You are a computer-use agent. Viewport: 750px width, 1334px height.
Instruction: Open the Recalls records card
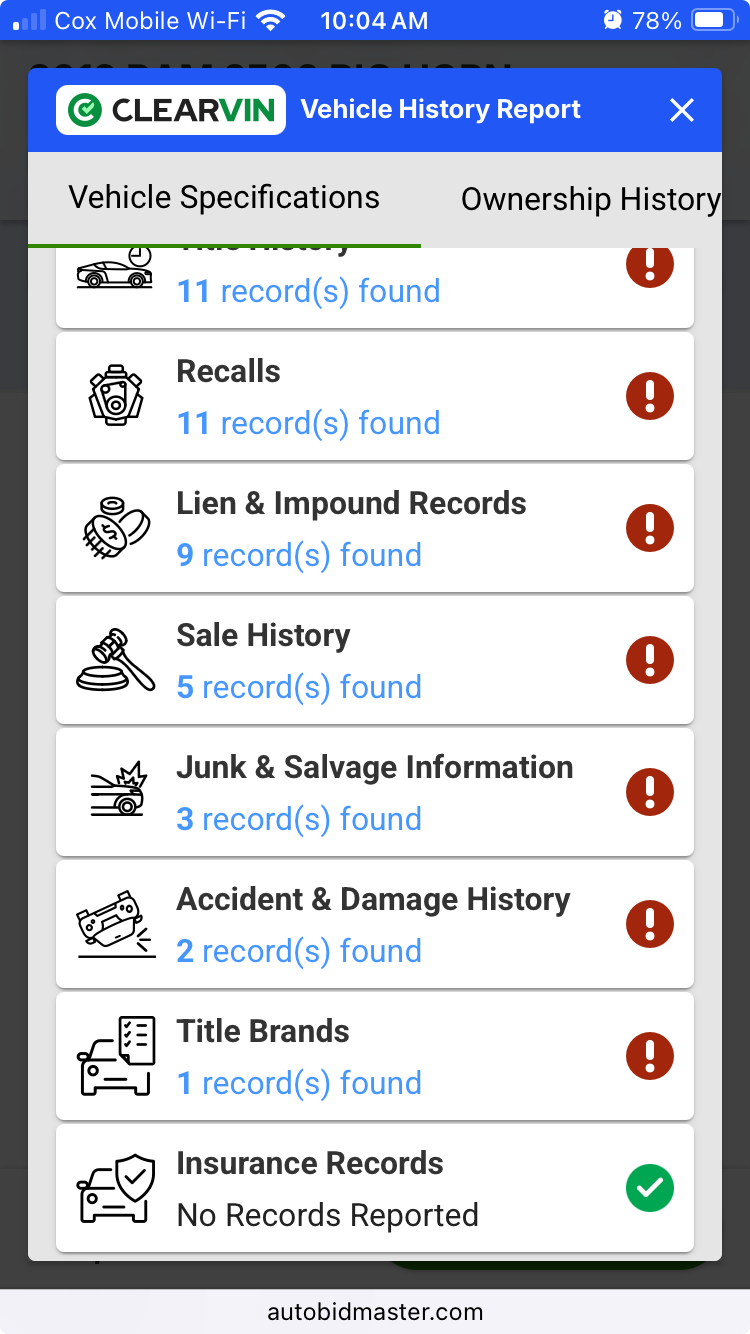[x=375, y=396]
